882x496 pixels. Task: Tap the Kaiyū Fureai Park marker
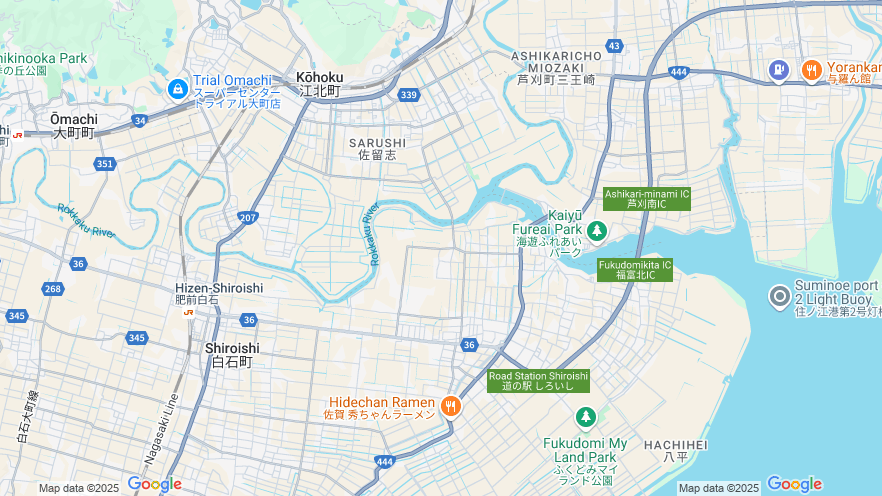[596, 231]
